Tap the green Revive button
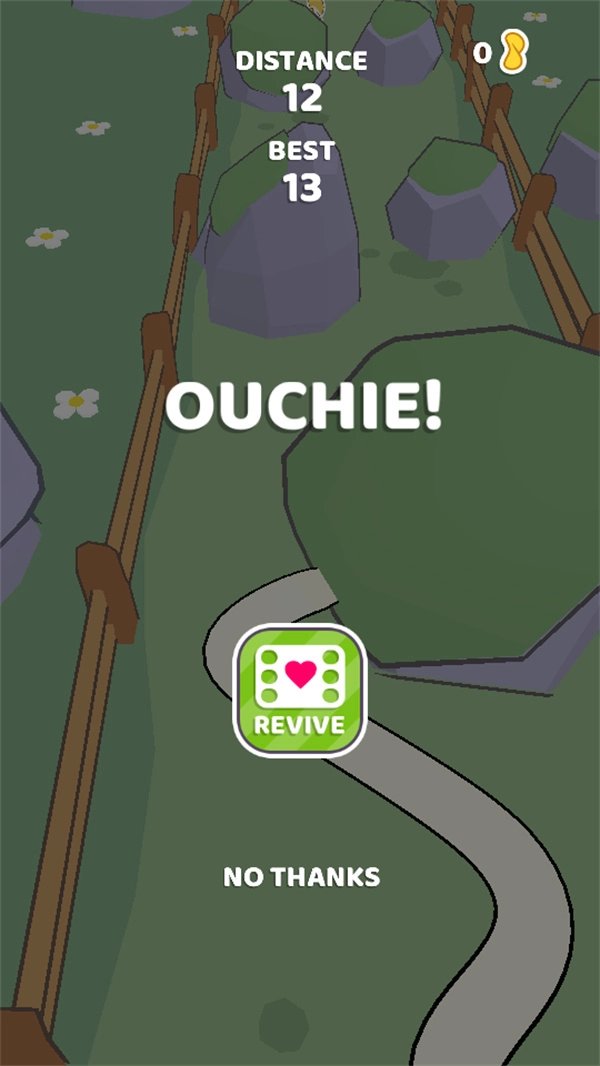 click(x=300, y=690)
